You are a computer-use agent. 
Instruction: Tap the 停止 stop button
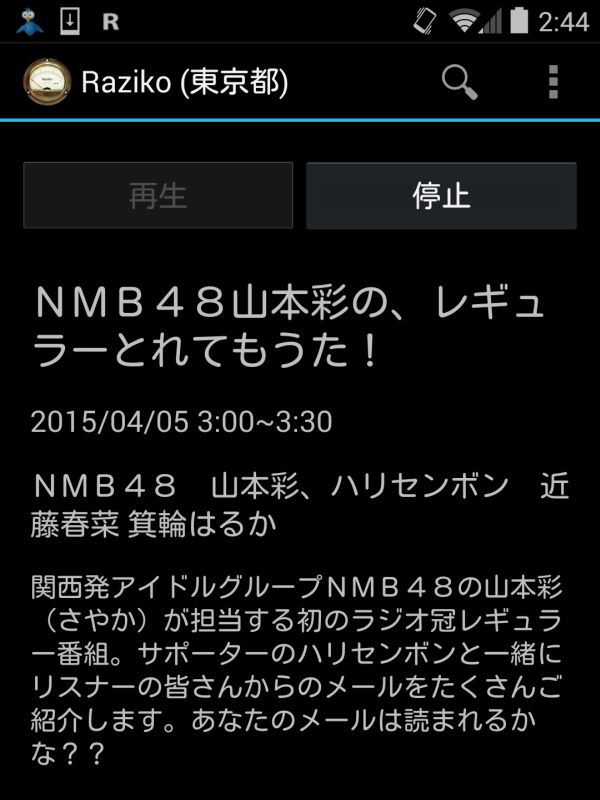441,196
